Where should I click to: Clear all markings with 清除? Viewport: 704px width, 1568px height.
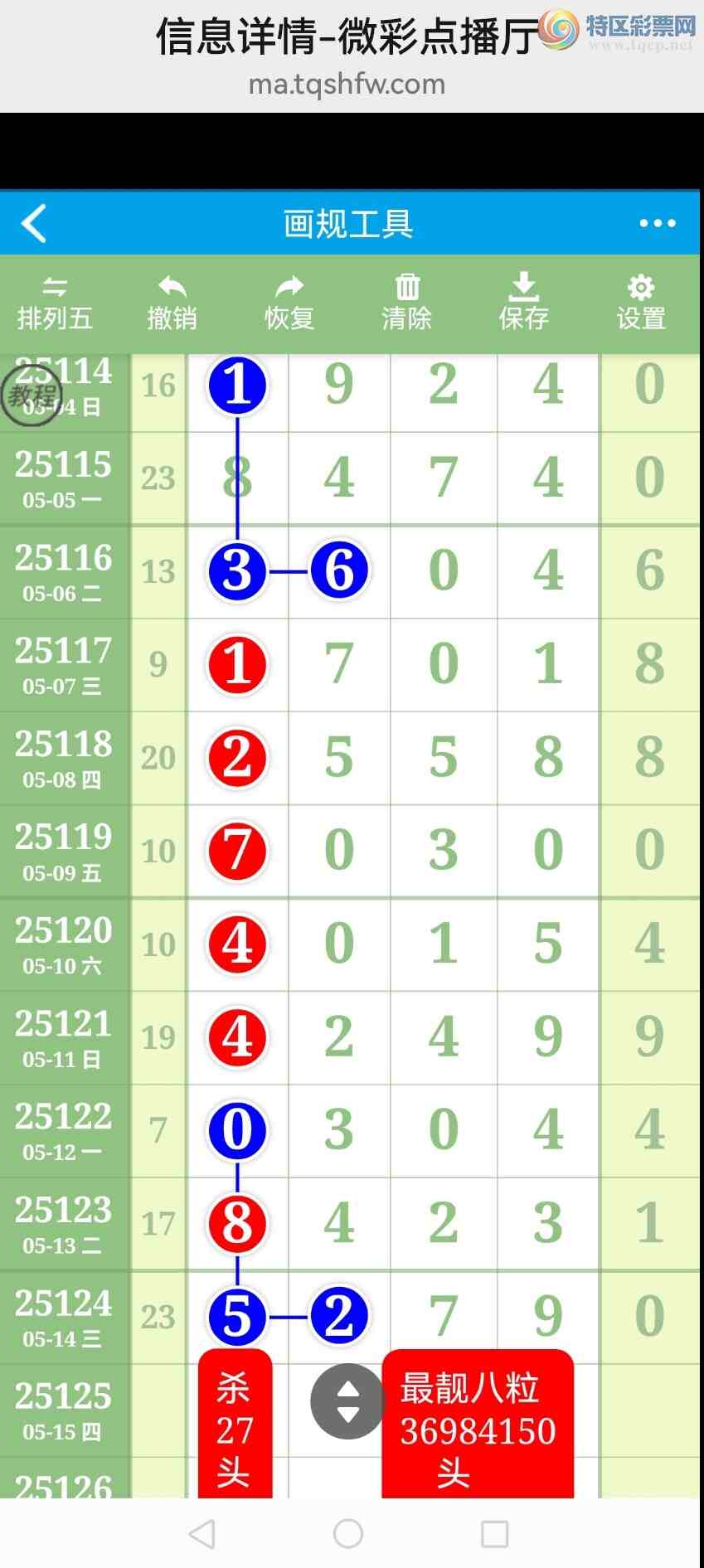point(406,303)
